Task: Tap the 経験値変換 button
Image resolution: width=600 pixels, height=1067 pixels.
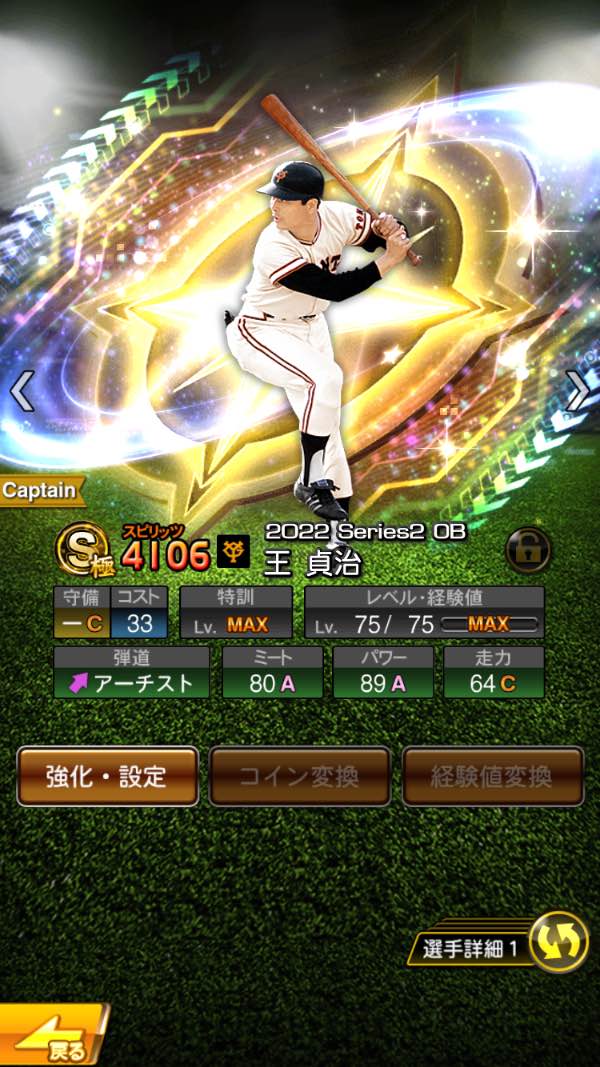Action: point(493,776)
